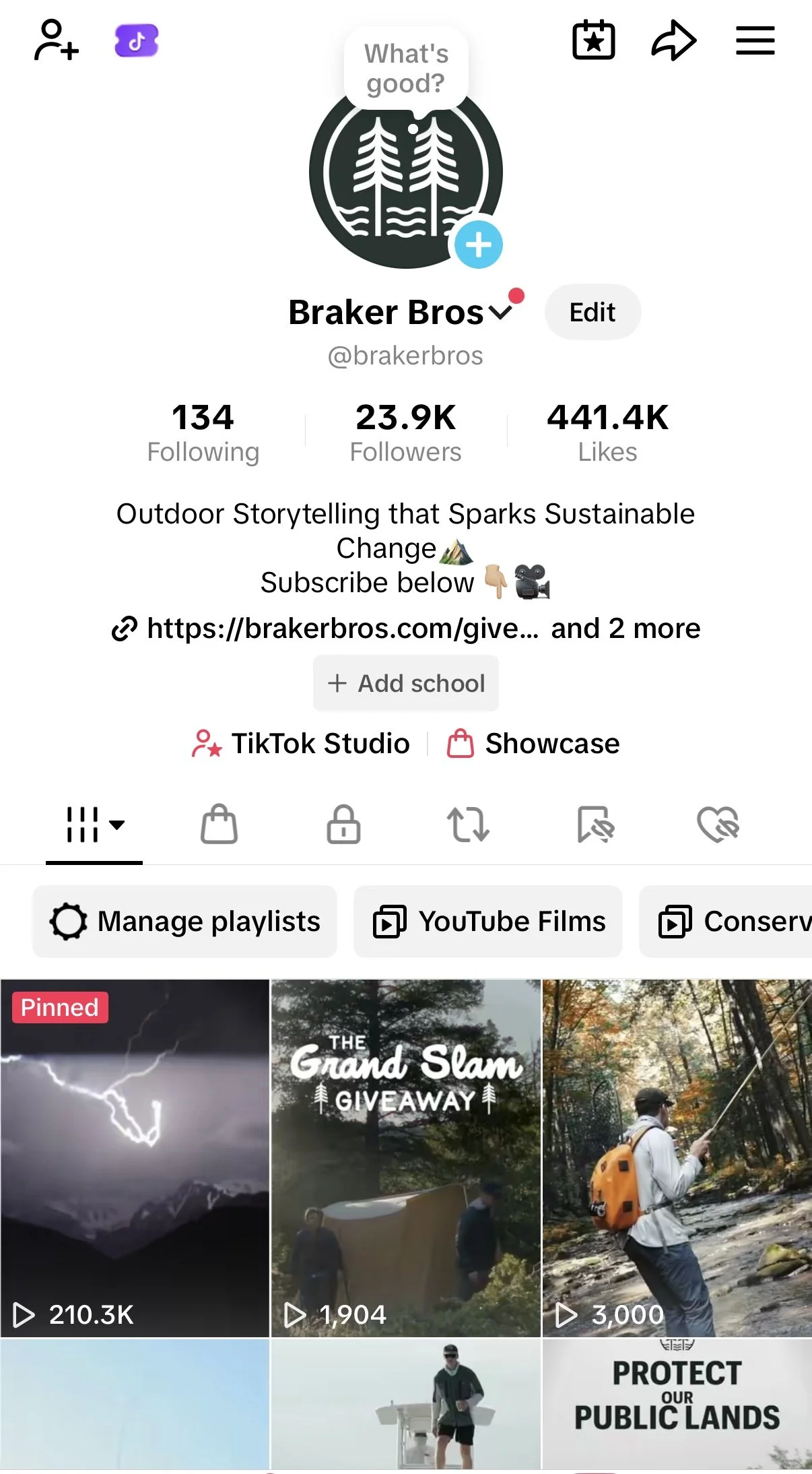Tap the Edit profile button

pos(593,313)
